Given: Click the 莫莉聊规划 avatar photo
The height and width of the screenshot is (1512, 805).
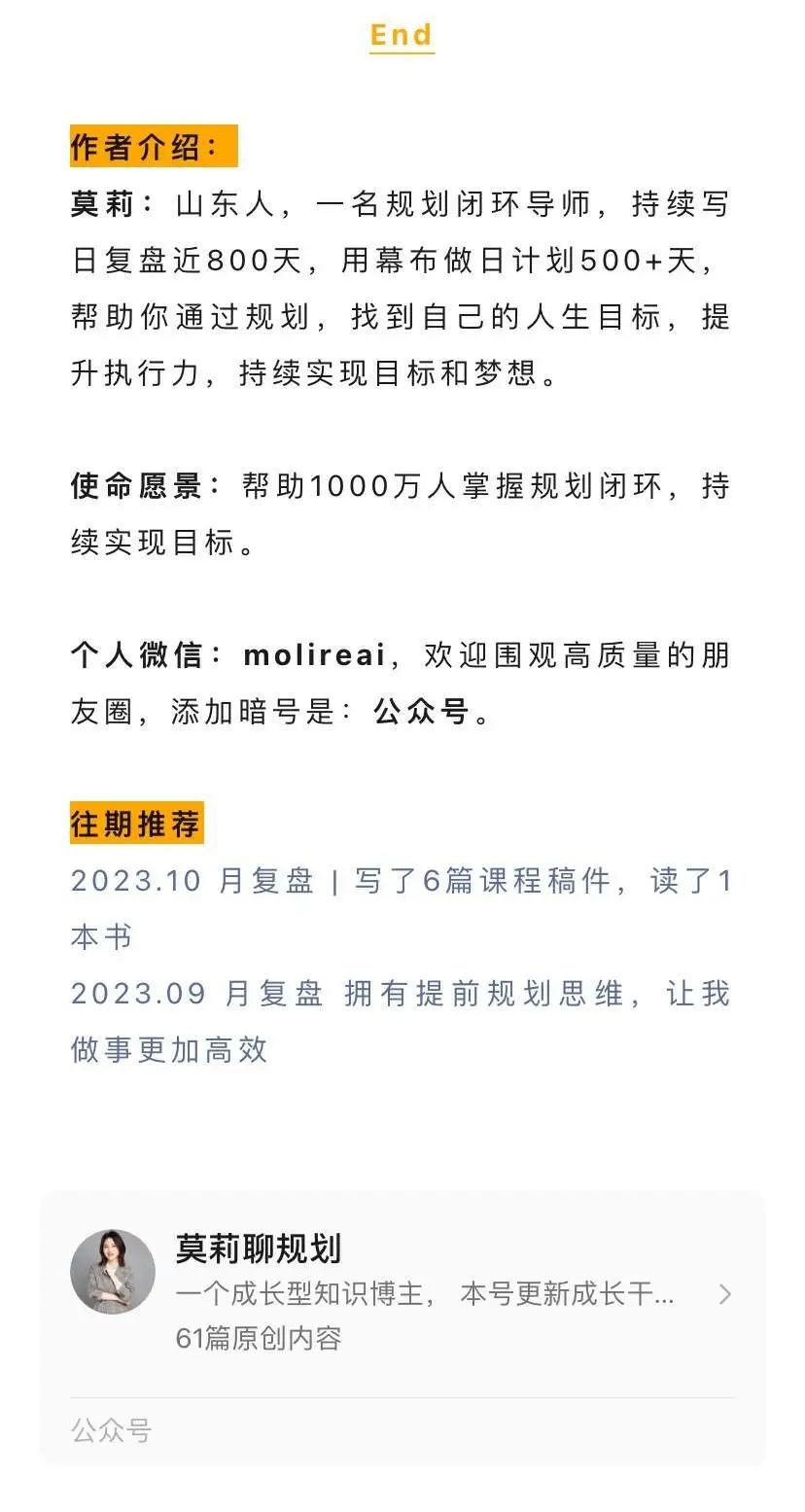Looking at the screenshot, I should 112,1269.
